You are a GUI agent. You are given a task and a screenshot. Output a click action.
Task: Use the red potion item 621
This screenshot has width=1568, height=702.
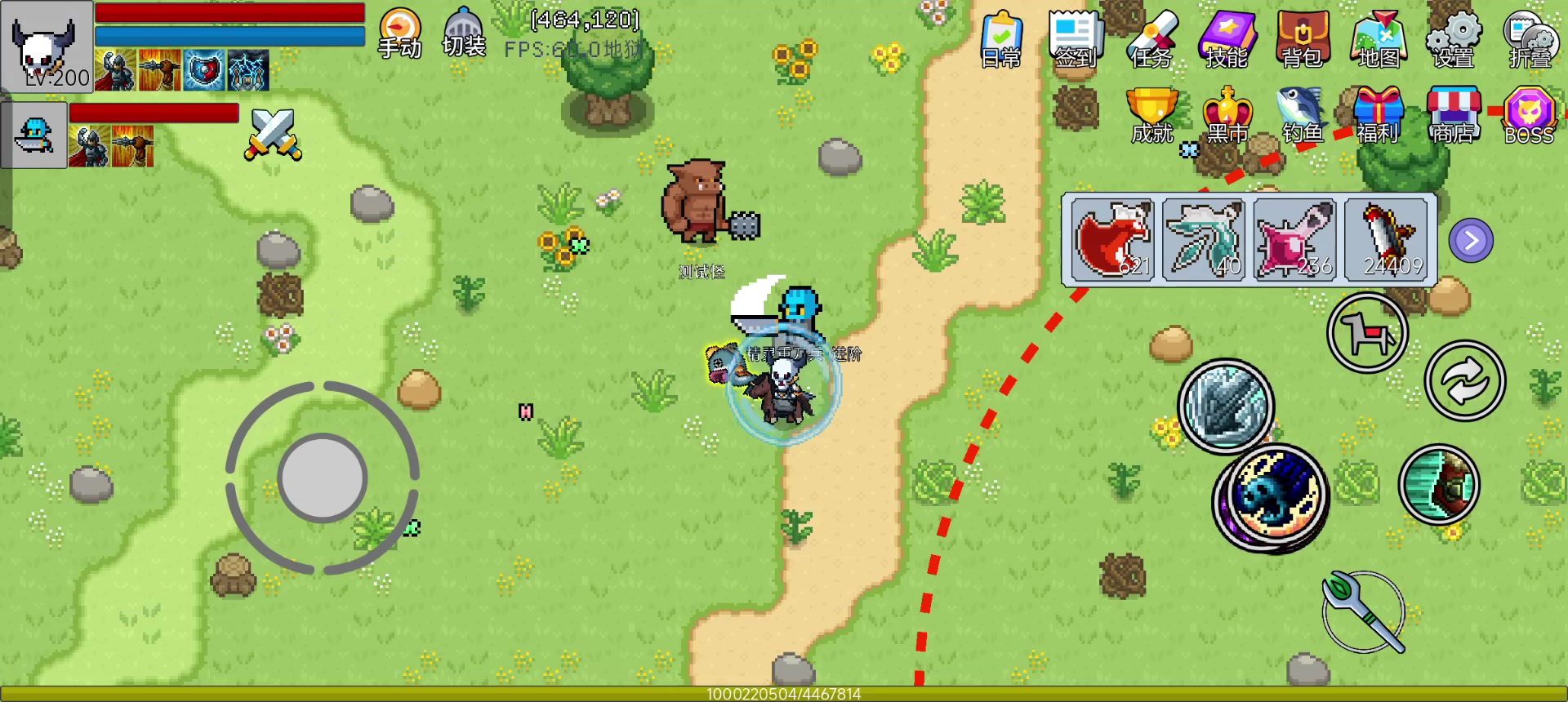(1112, 240)
